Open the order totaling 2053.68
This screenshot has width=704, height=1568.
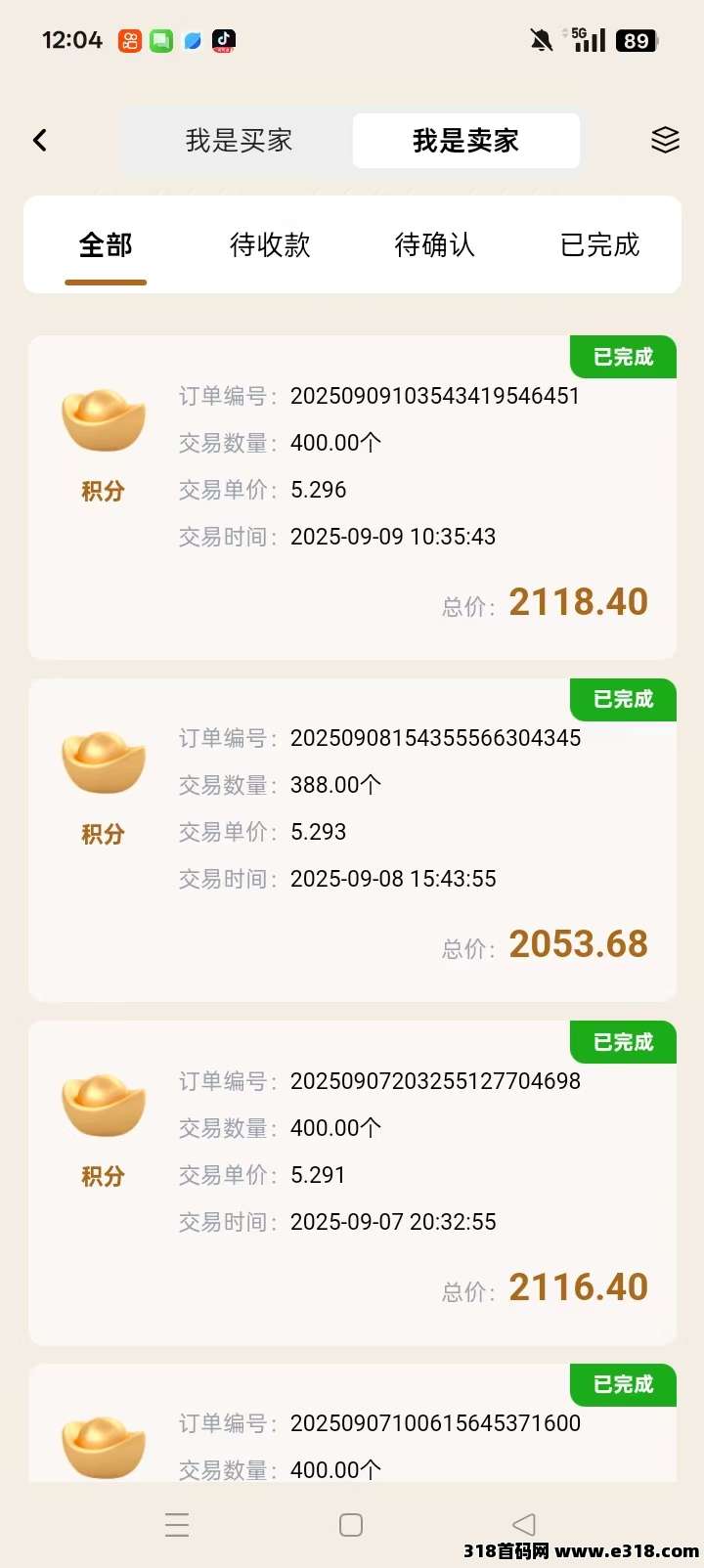point(352,840)
